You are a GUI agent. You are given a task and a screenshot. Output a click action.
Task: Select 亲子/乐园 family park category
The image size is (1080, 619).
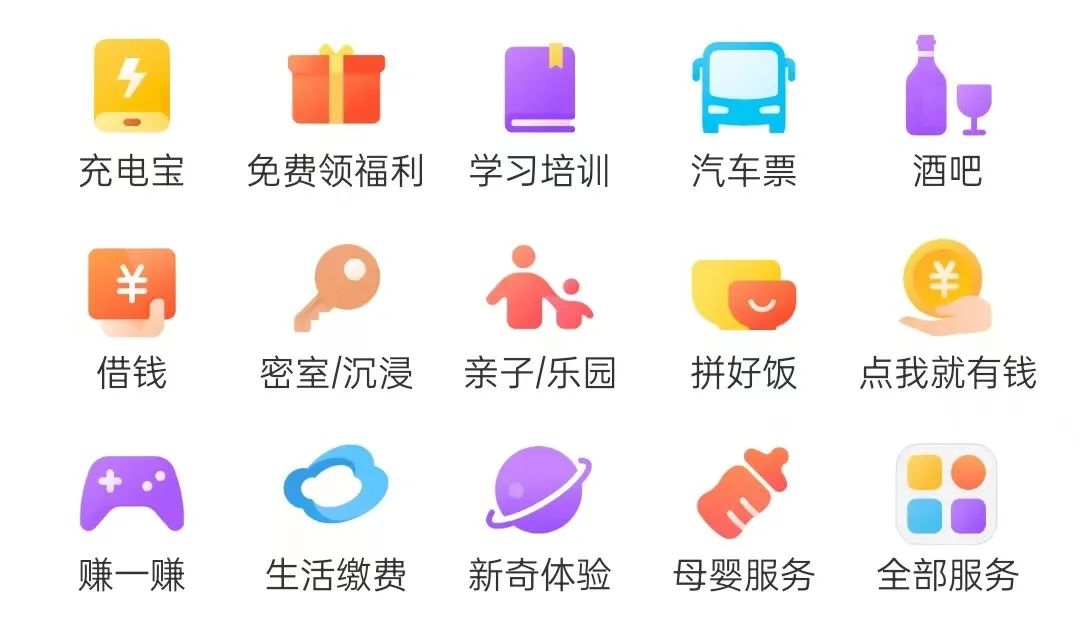pos(540,290)
